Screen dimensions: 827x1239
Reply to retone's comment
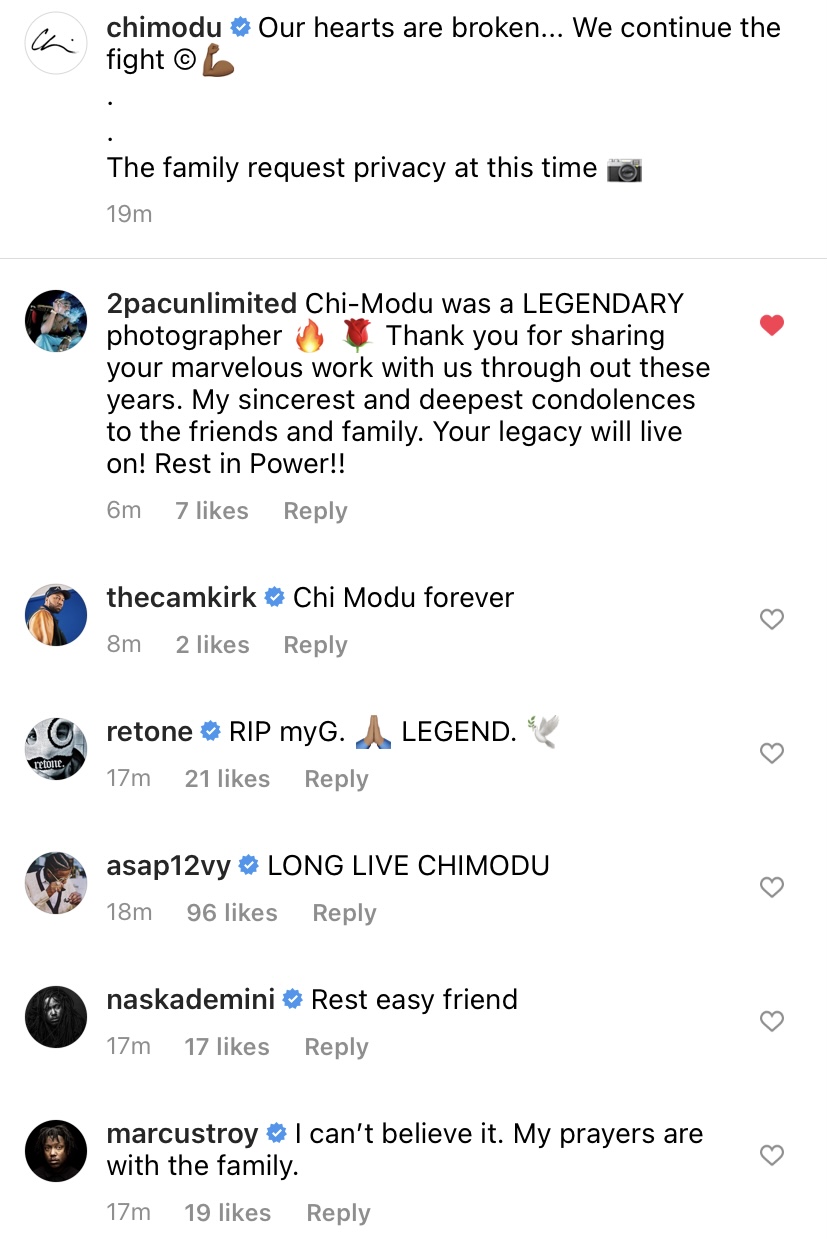pos(336,779)
